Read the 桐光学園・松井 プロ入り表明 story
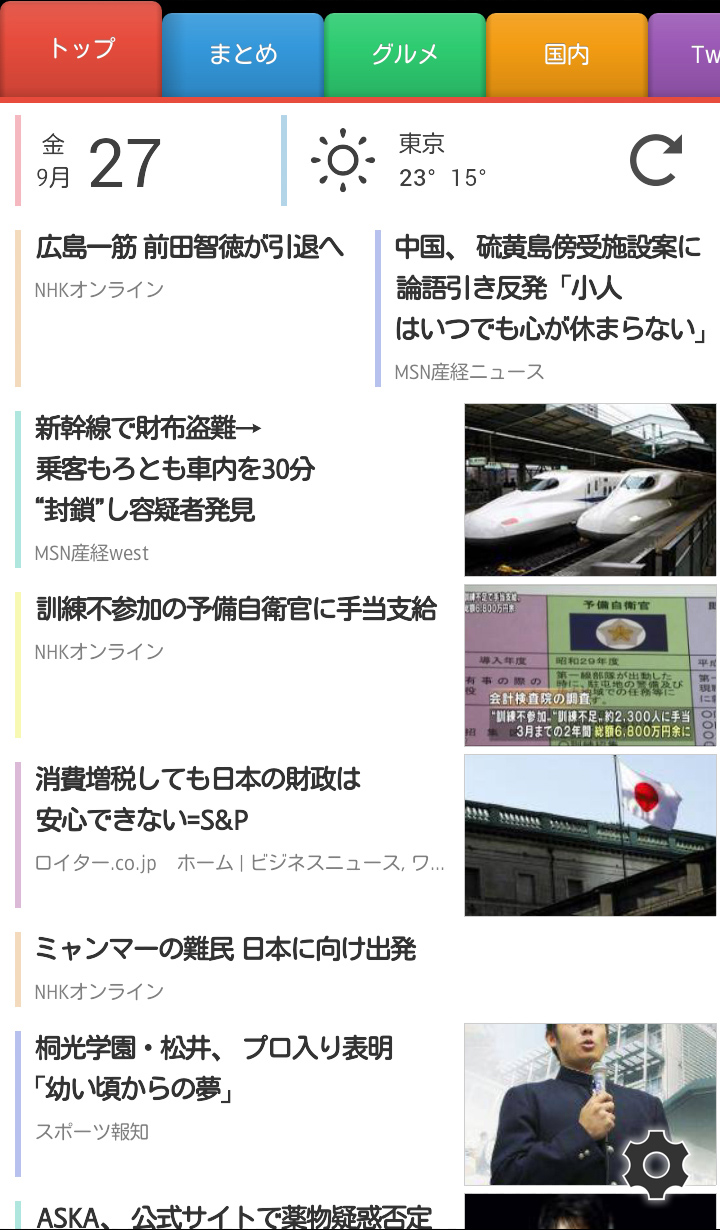This screenshot has height=1230, width=720. coord(214,1068)
